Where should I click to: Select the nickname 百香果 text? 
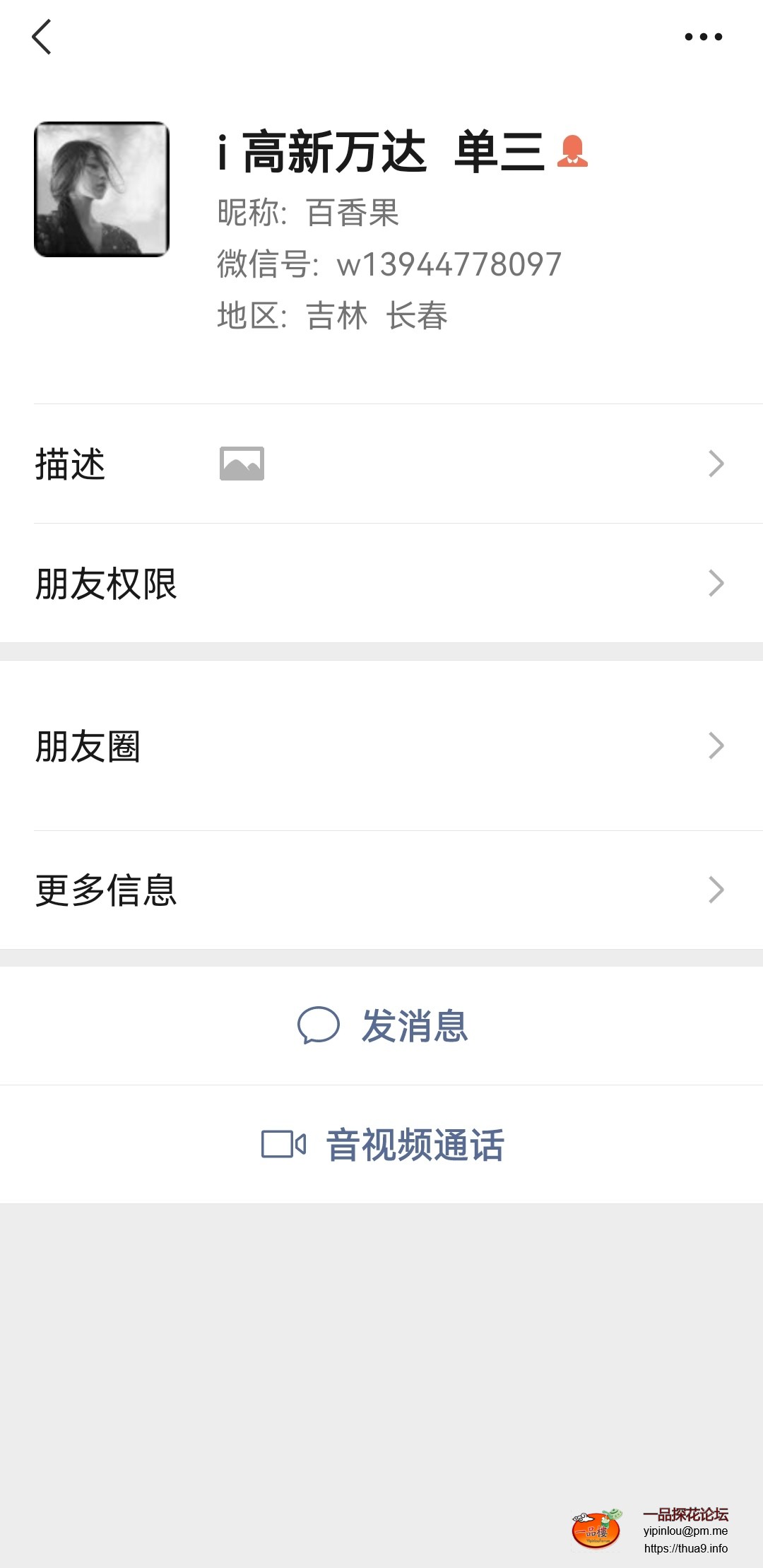click(x=353, y=212)
